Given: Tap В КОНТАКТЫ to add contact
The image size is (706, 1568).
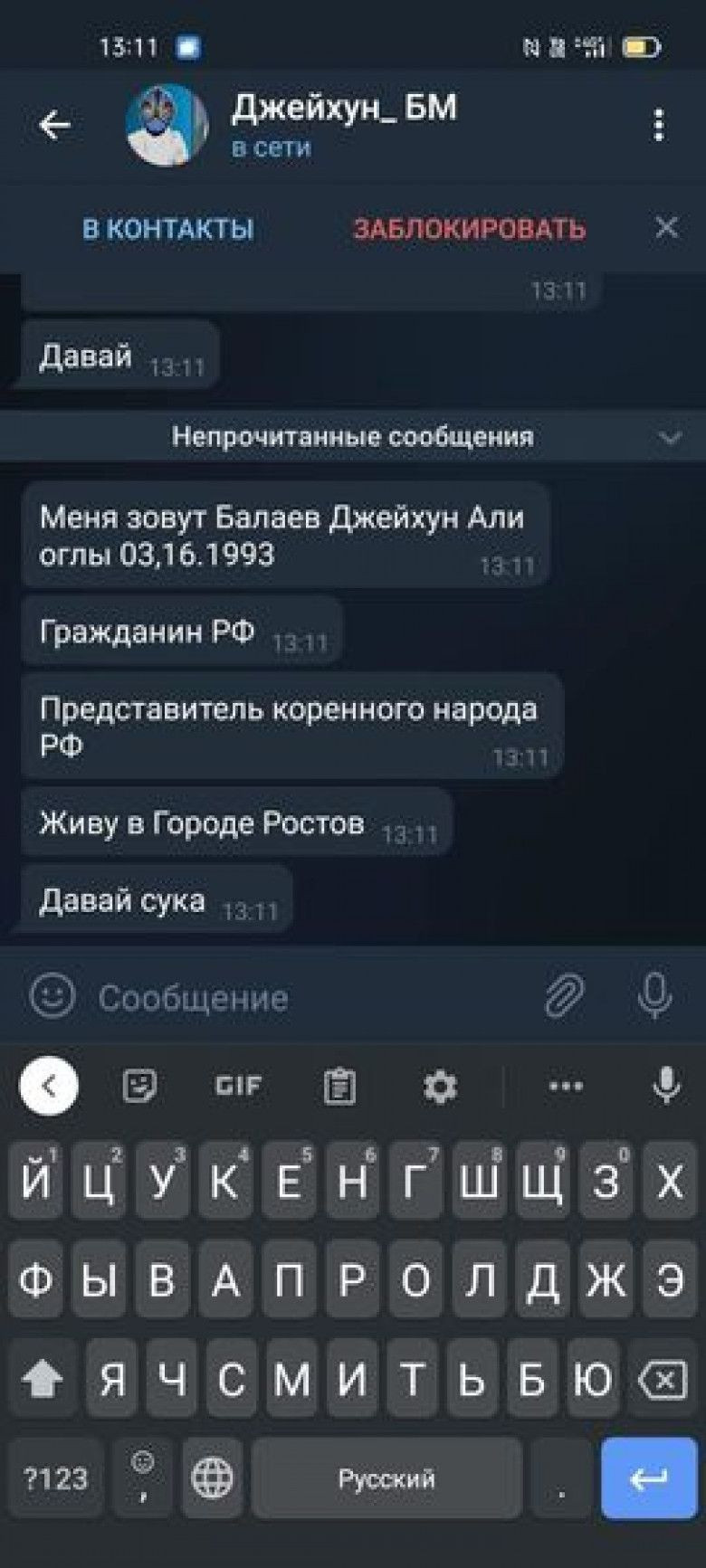Looking at the screenshot, I should pyautogui.click(x=168, y=228).
